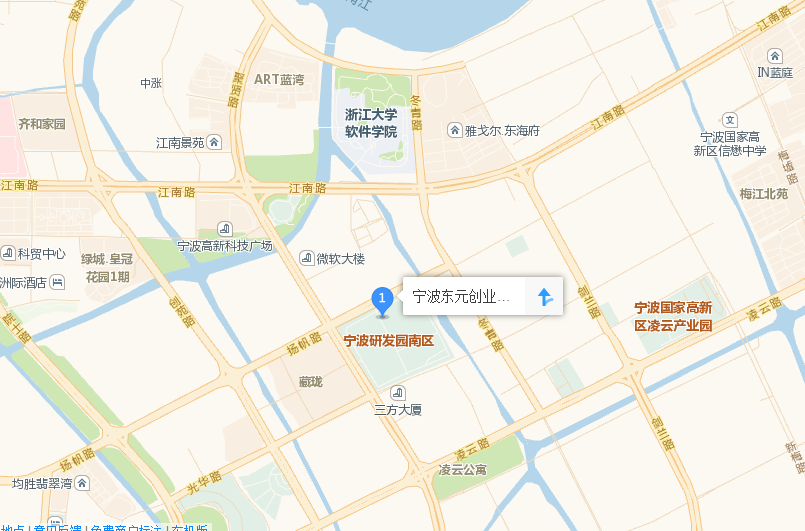Open the 宁波东元创业 info bubble
Image resolution: width=805 pixels, height=531 pixels.
[462, 296]
